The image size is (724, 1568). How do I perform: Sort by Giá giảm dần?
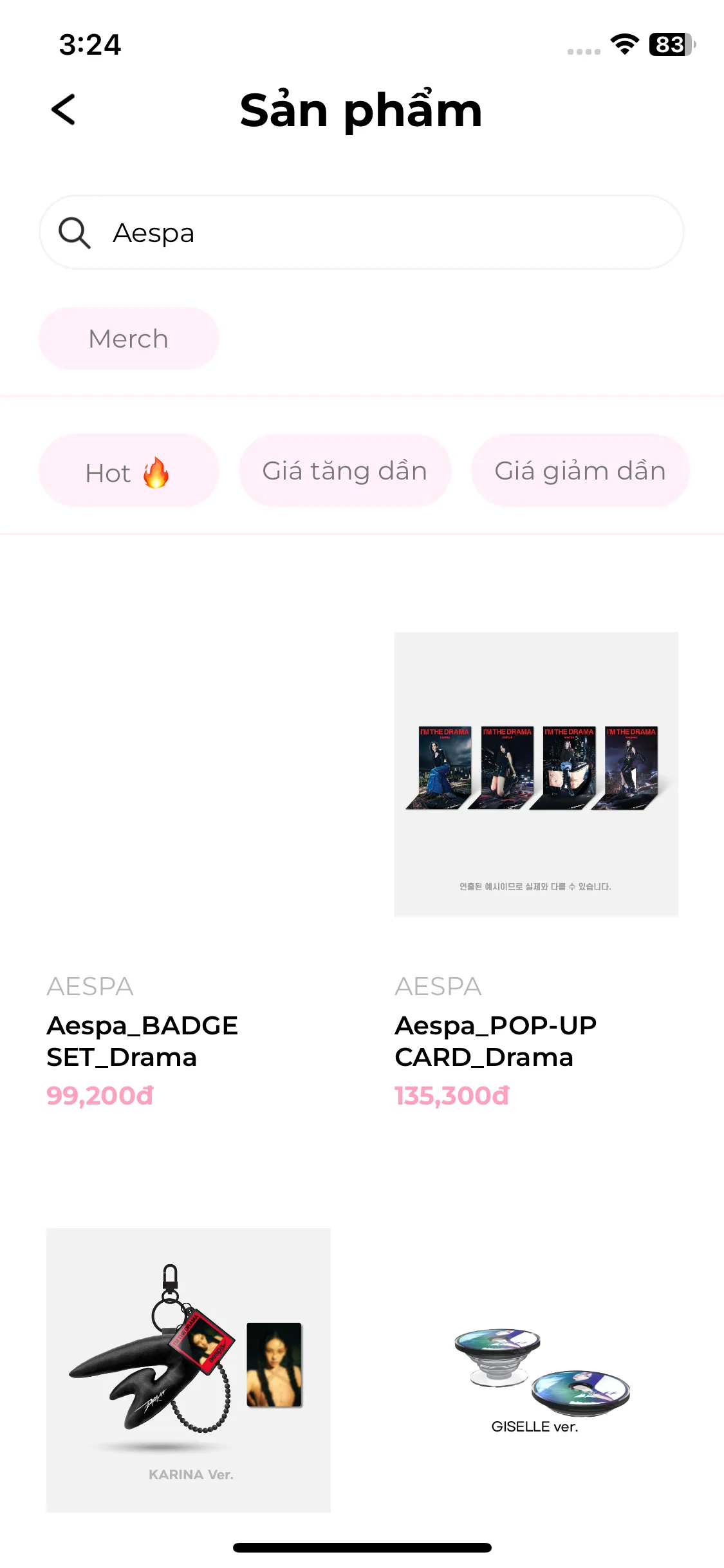click(x=580, y=471)
